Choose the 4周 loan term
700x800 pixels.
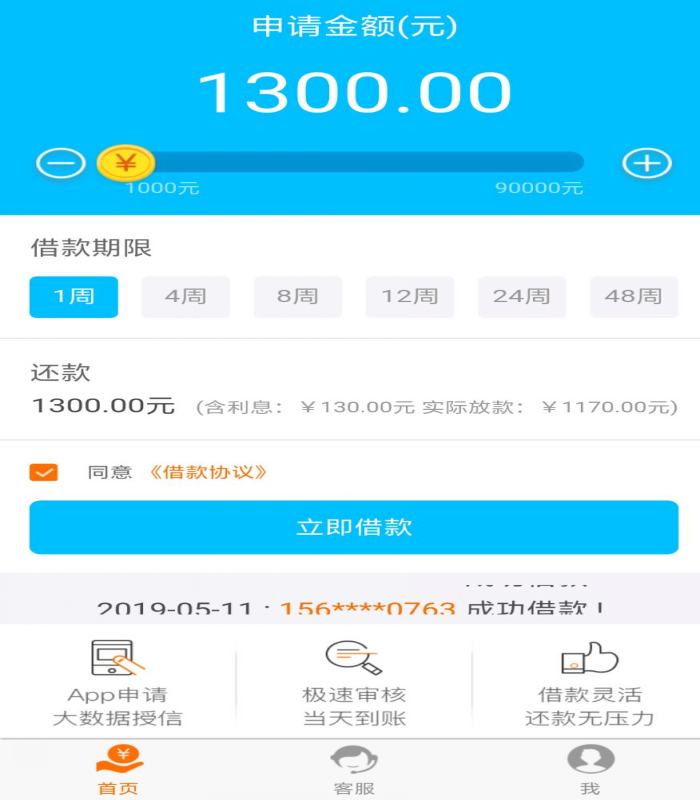[x=185, y=296]
